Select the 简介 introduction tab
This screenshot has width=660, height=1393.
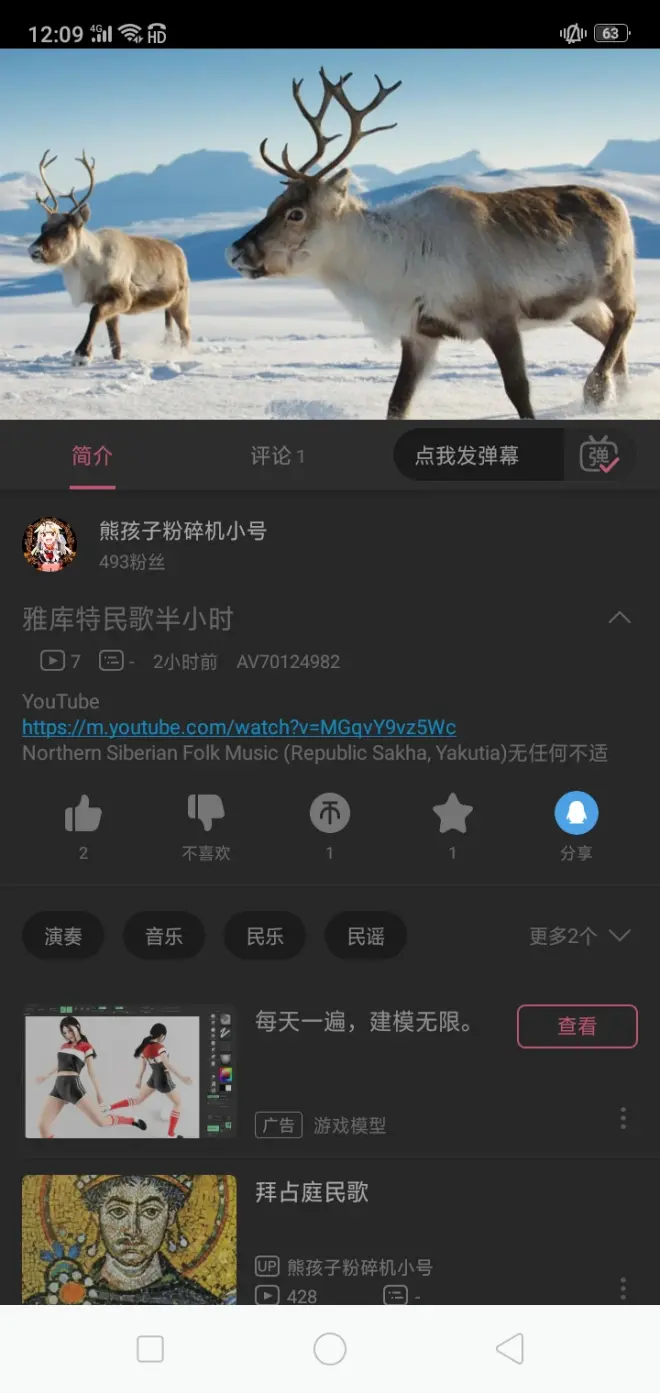point(92,456)
